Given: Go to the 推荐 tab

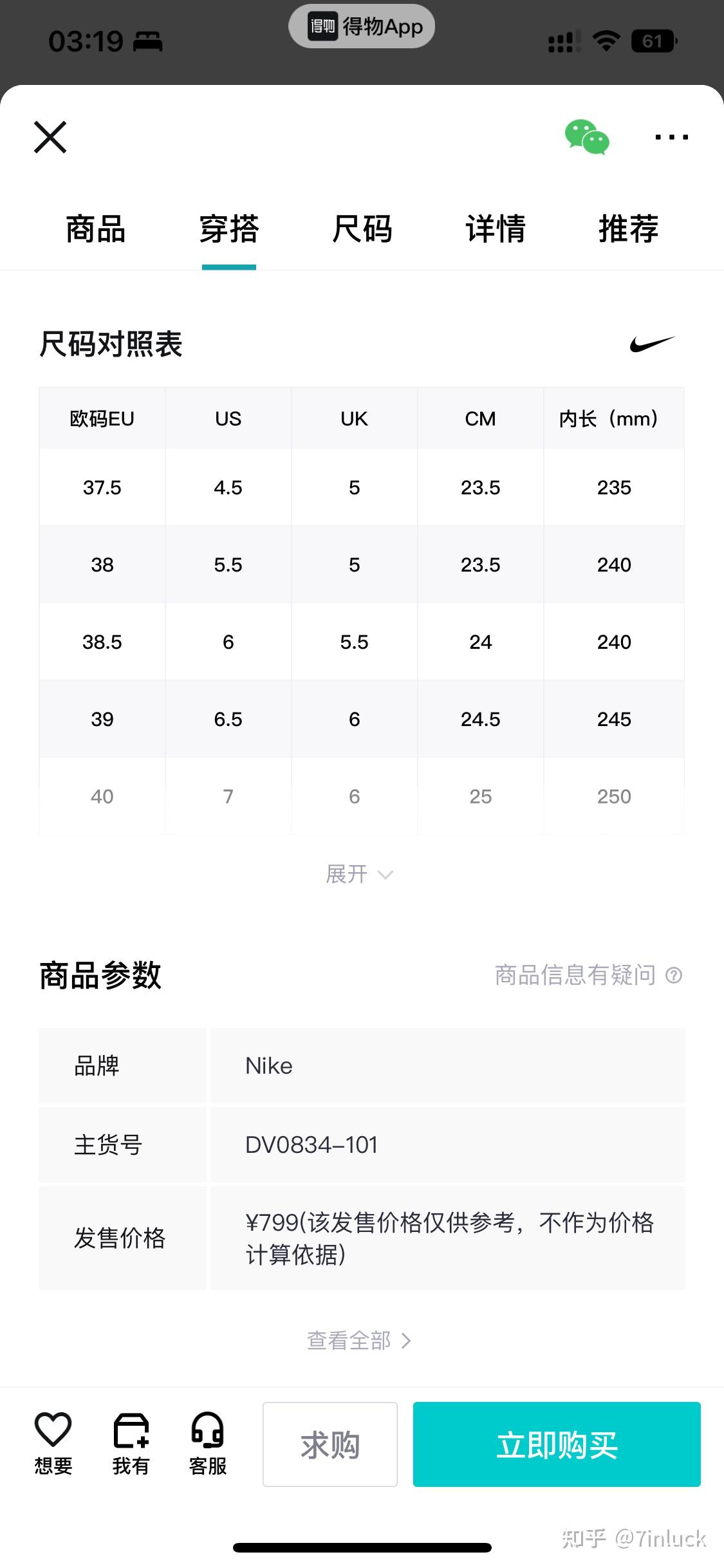Looking at the screenshot, I should 628,230.
